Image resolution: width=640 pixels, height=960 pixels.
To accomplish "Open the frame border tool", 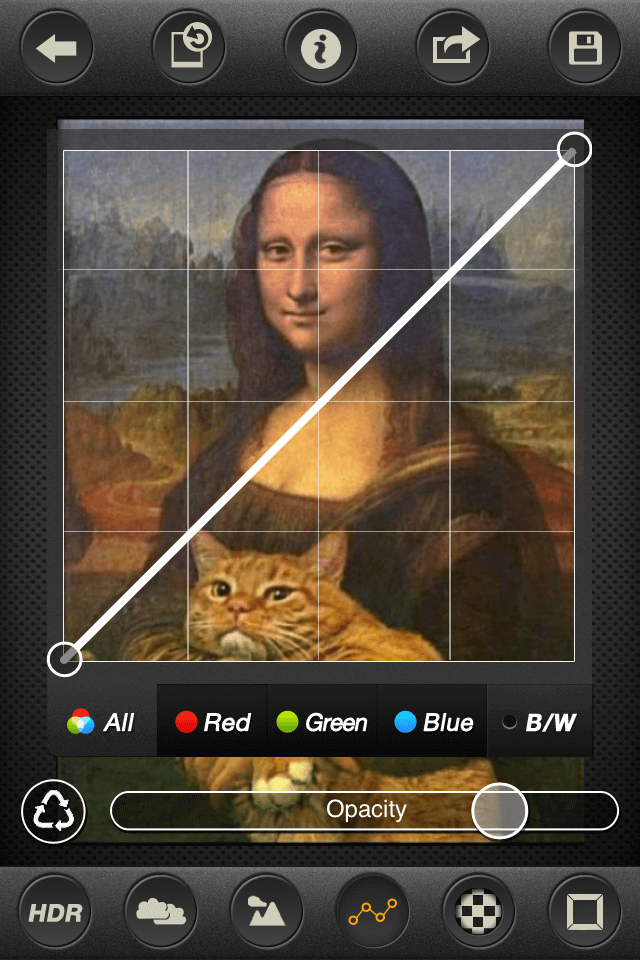I will click(x=584, y=912).
